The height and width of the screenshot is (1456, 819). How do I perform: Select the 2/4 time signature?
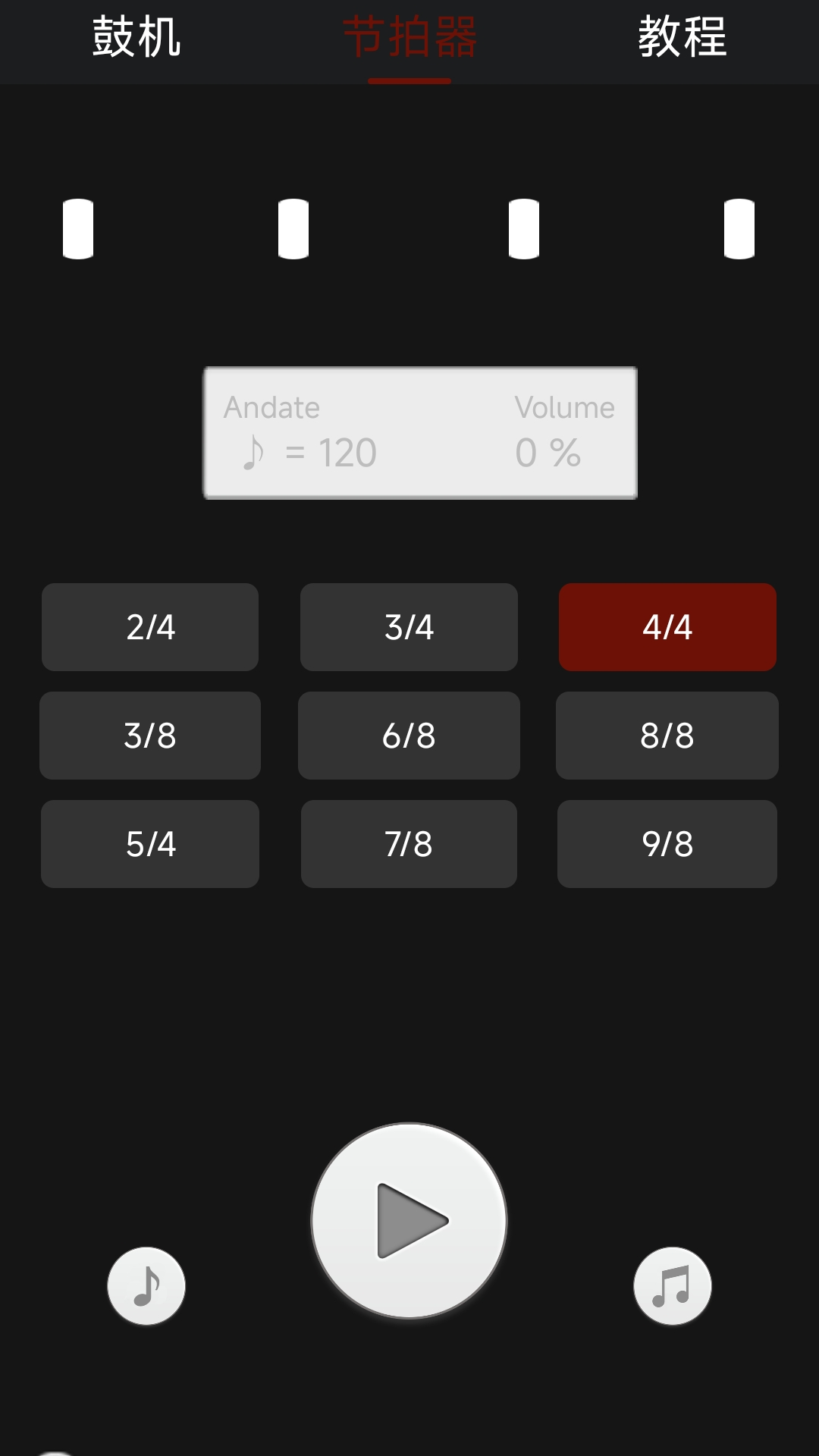tap(150, 627)
